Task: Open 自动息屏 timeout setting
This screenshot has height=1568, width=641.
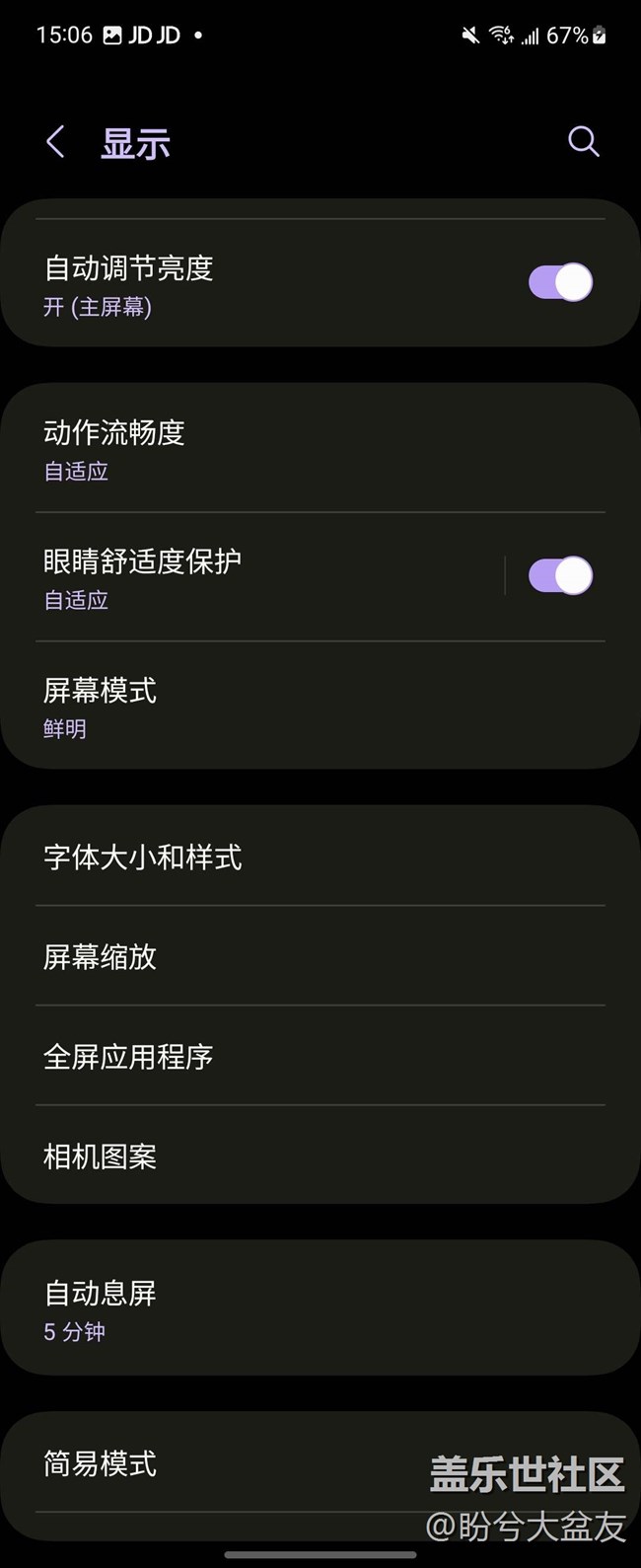Action: point(320,1308)
